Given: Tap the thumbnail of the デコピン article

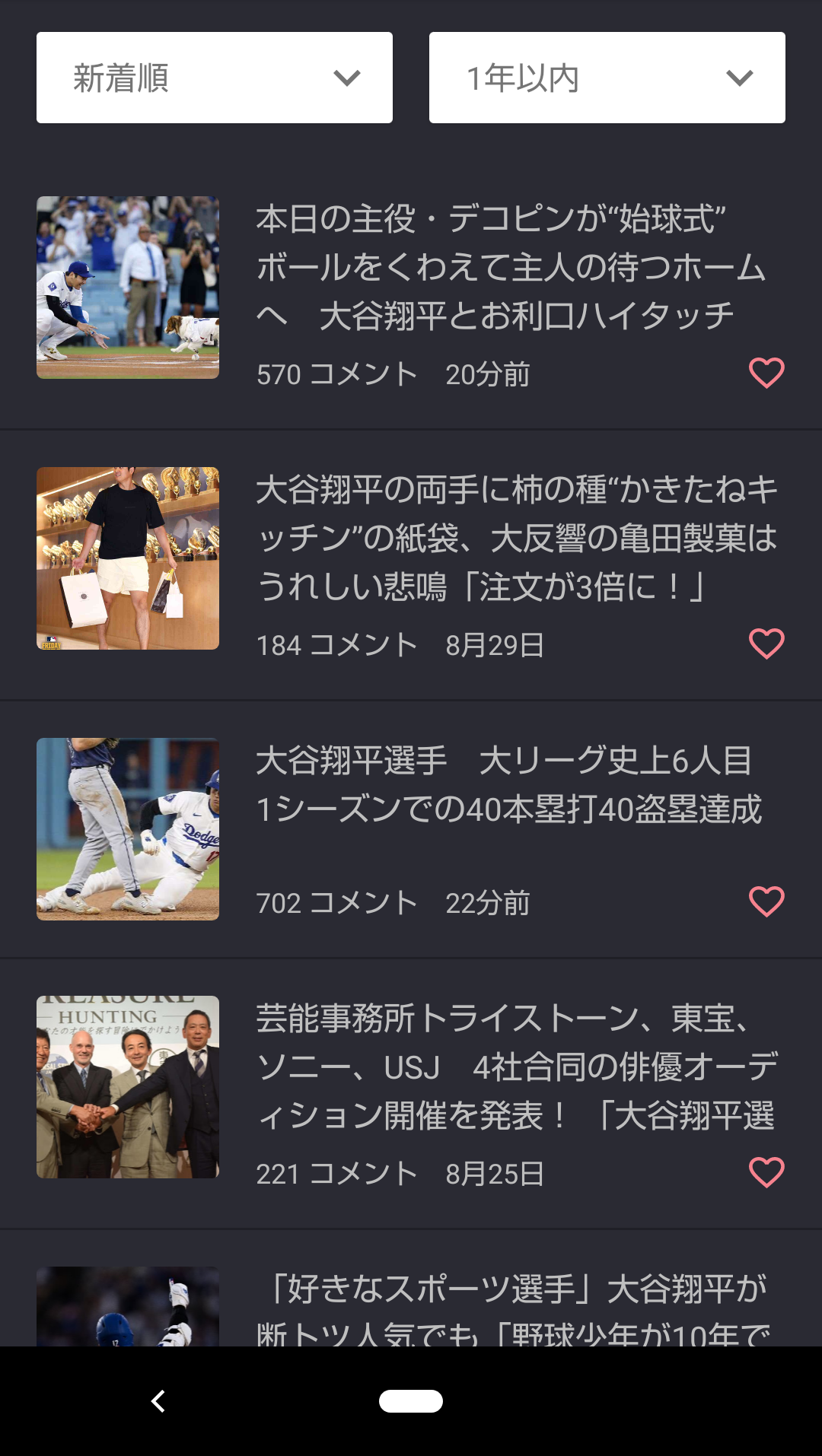Looking at the screenshot, I should 128,288.
